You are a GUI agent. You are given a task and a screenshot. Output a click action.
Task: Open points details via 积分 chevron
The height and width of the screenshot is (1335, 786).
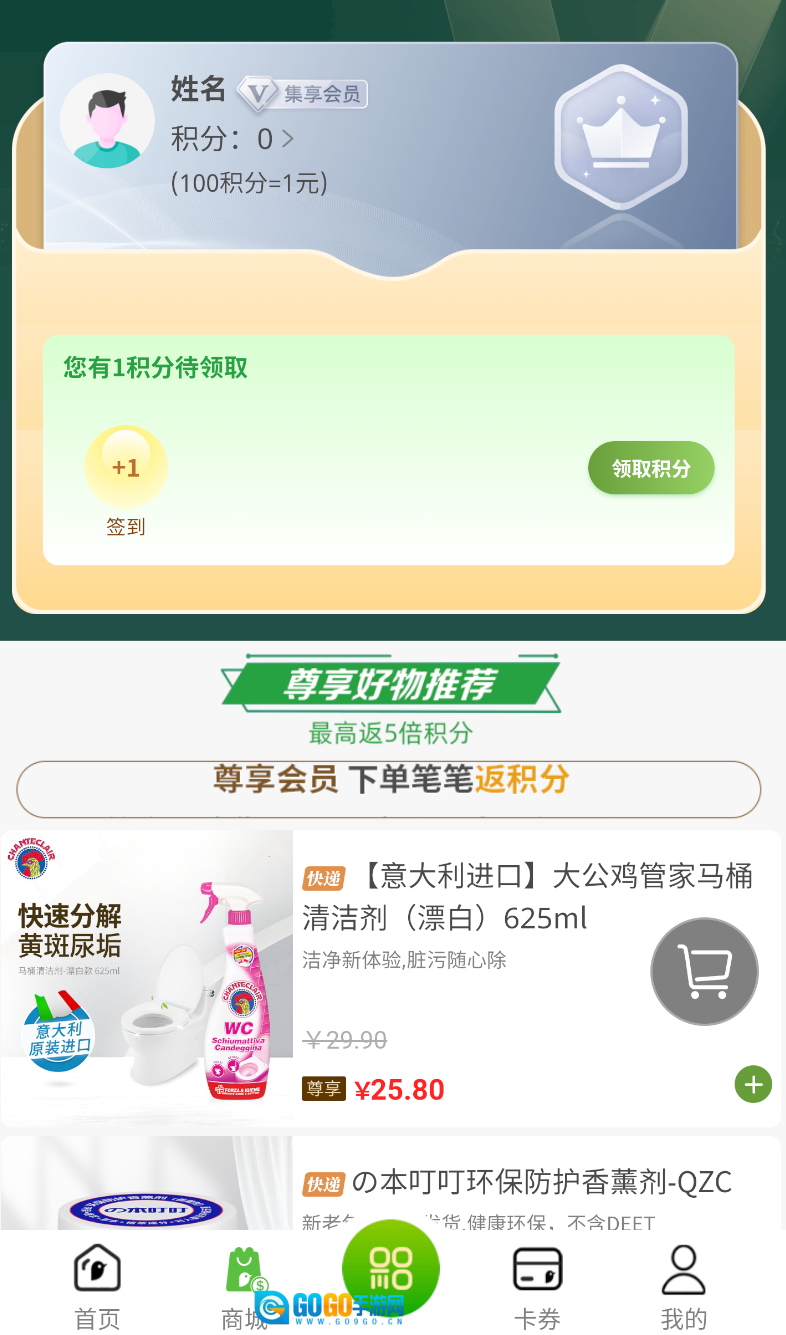pos(287,139)
